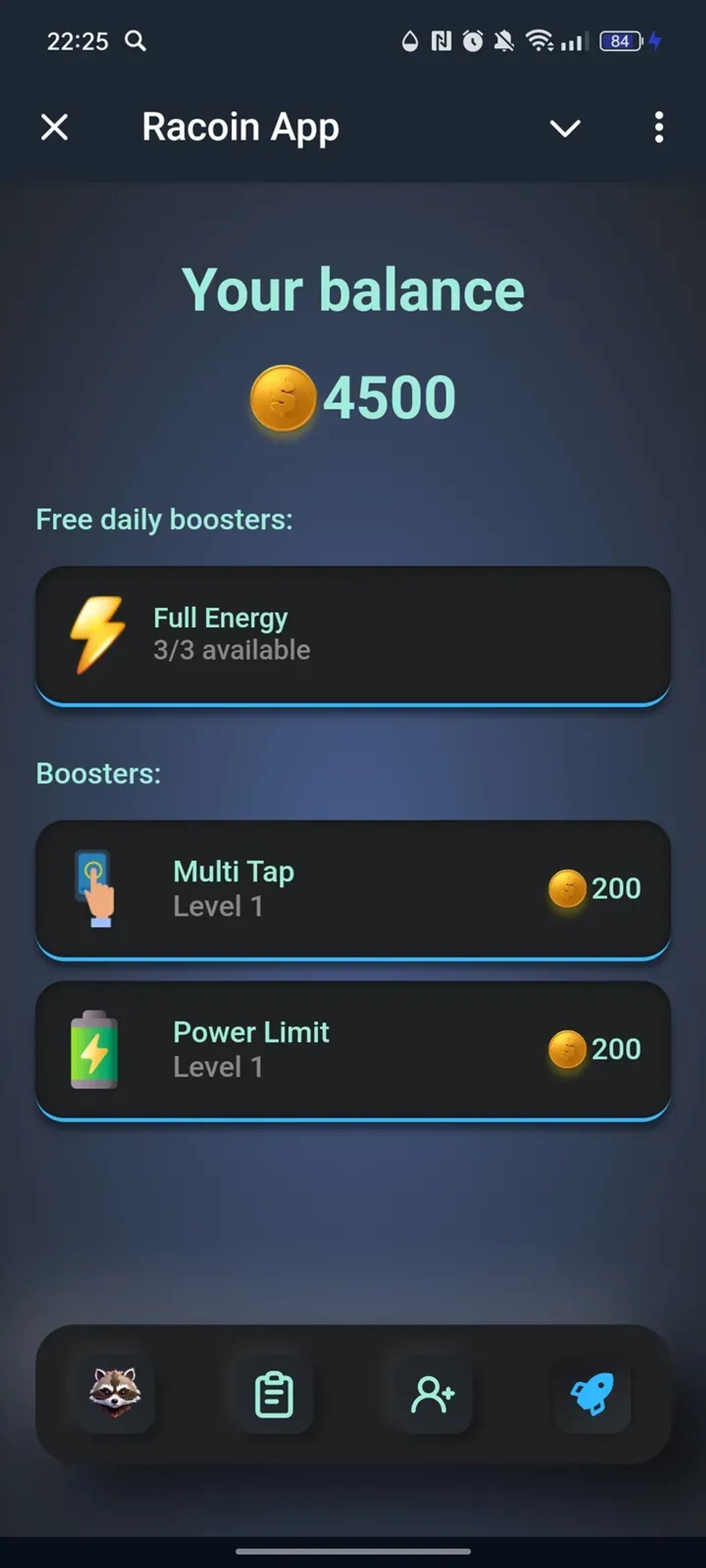This screenshot has width=706, height=1568.
Task: Go to the raccoon home tab
Action: point(115,1393)
